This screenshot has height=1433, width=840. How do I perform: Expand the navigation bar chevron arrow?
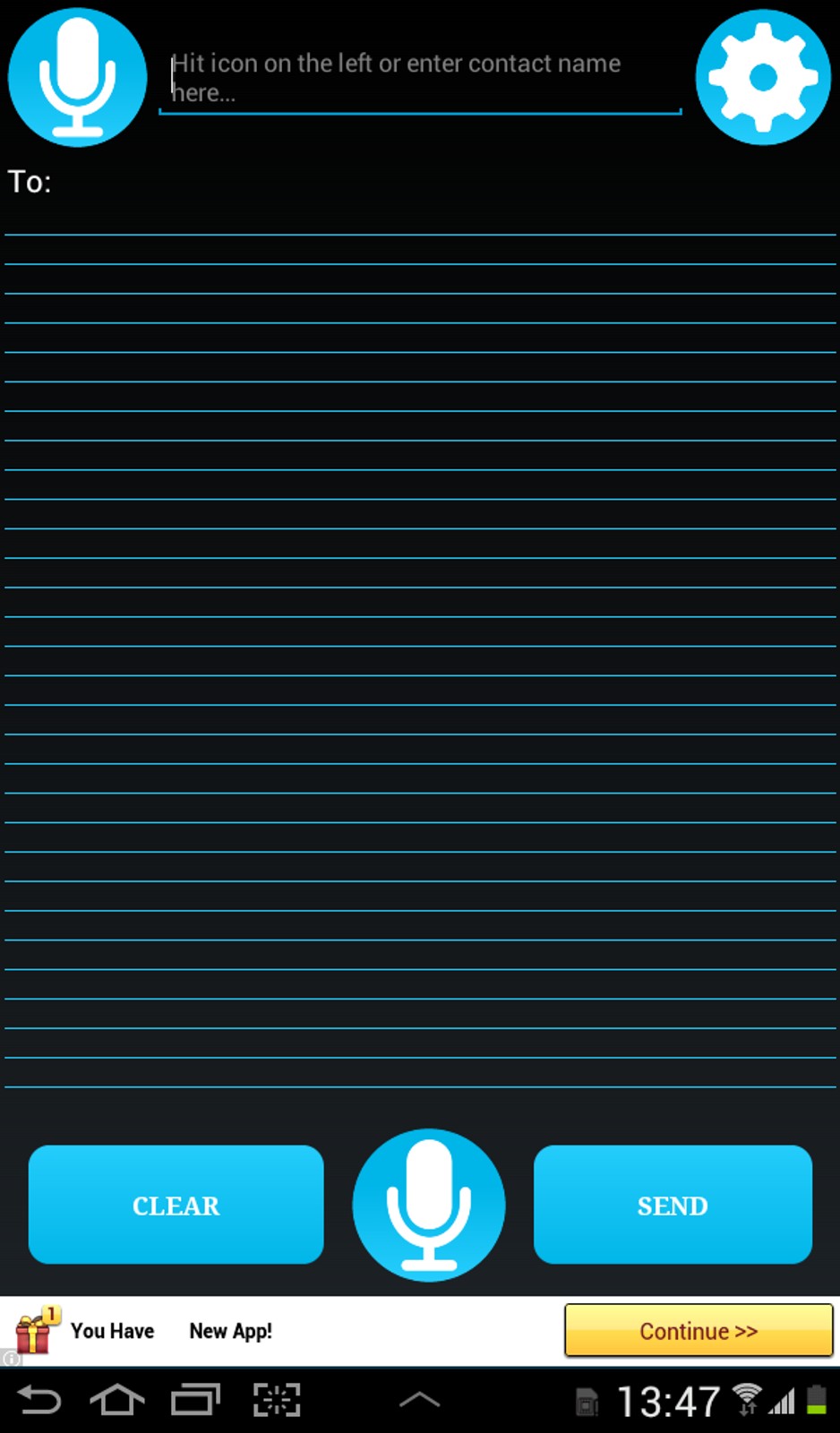tap(417, 1399)
